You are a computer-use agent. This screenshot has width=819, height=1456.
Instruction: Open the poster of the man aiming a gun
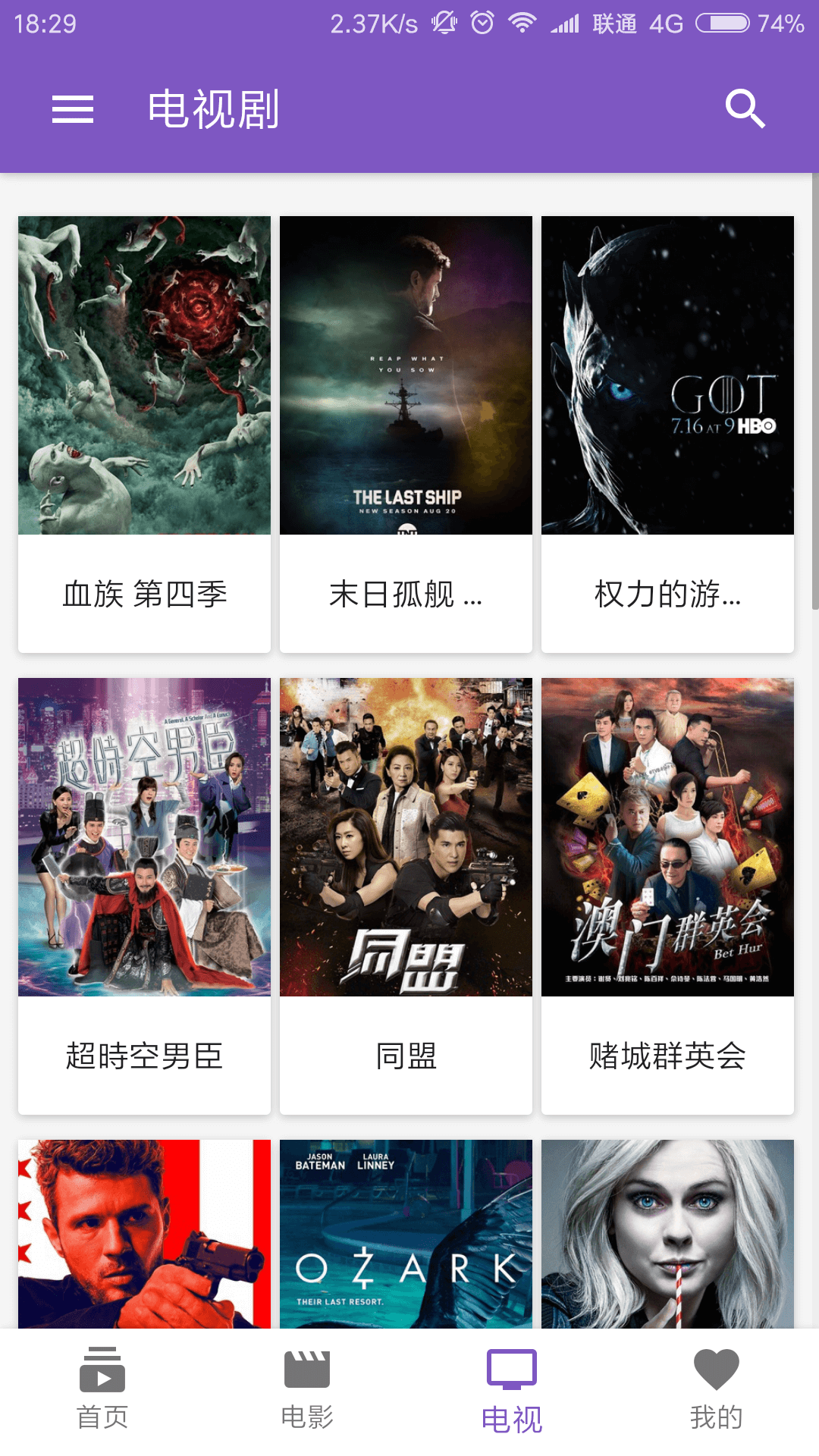coord(144,1234)
